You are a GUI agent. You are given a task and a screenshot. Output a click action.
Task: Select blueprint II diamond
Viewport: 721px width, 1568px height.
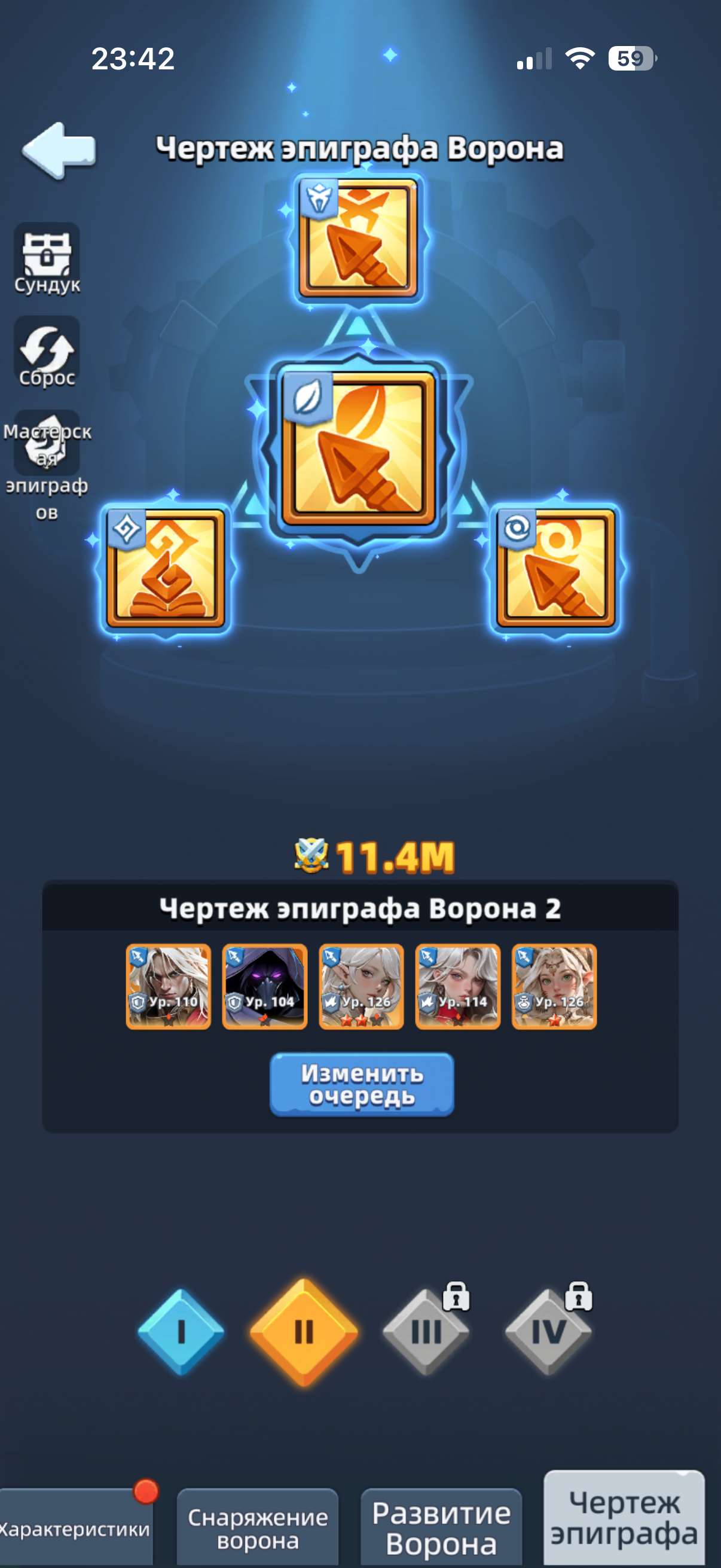coord(304,1332)
